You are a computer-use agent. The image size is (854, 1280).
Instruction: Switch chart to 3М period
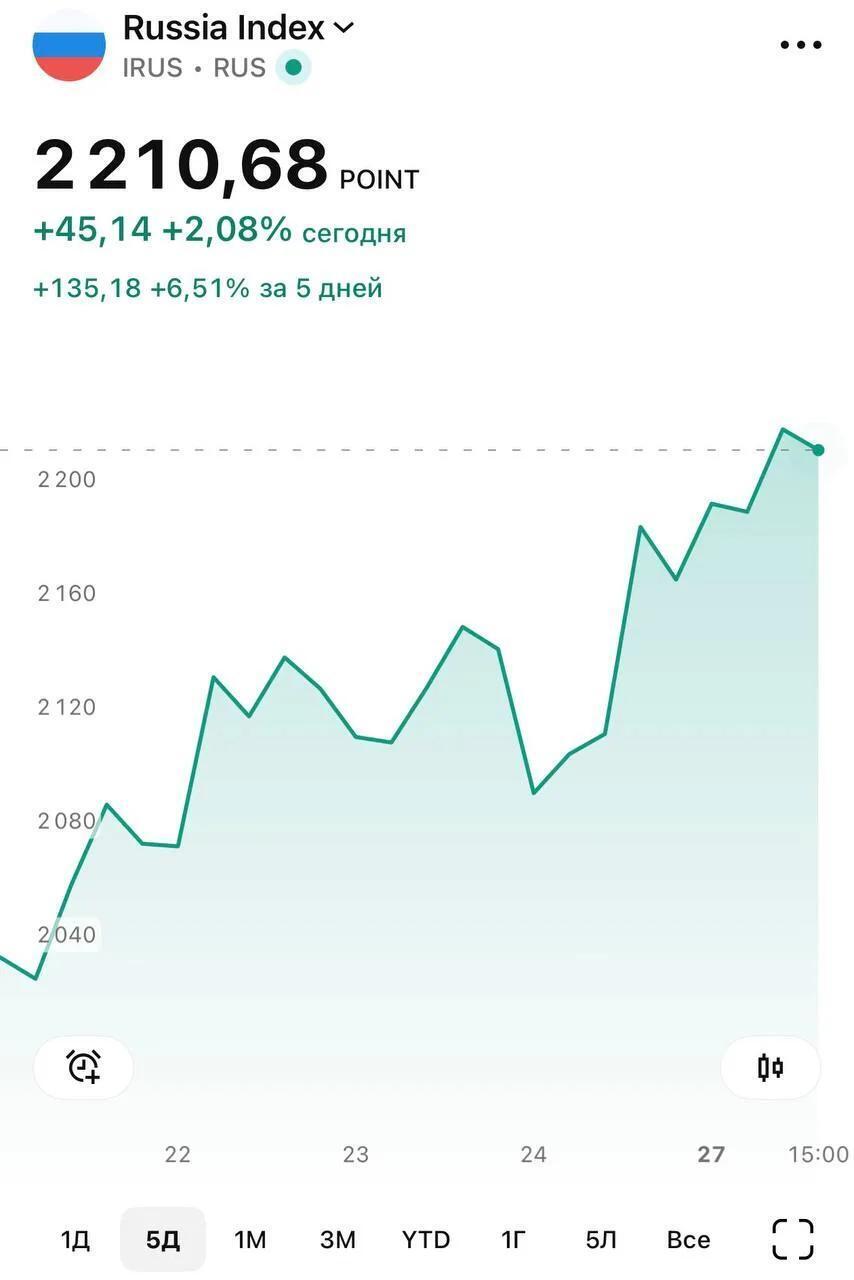point(338,1240)
